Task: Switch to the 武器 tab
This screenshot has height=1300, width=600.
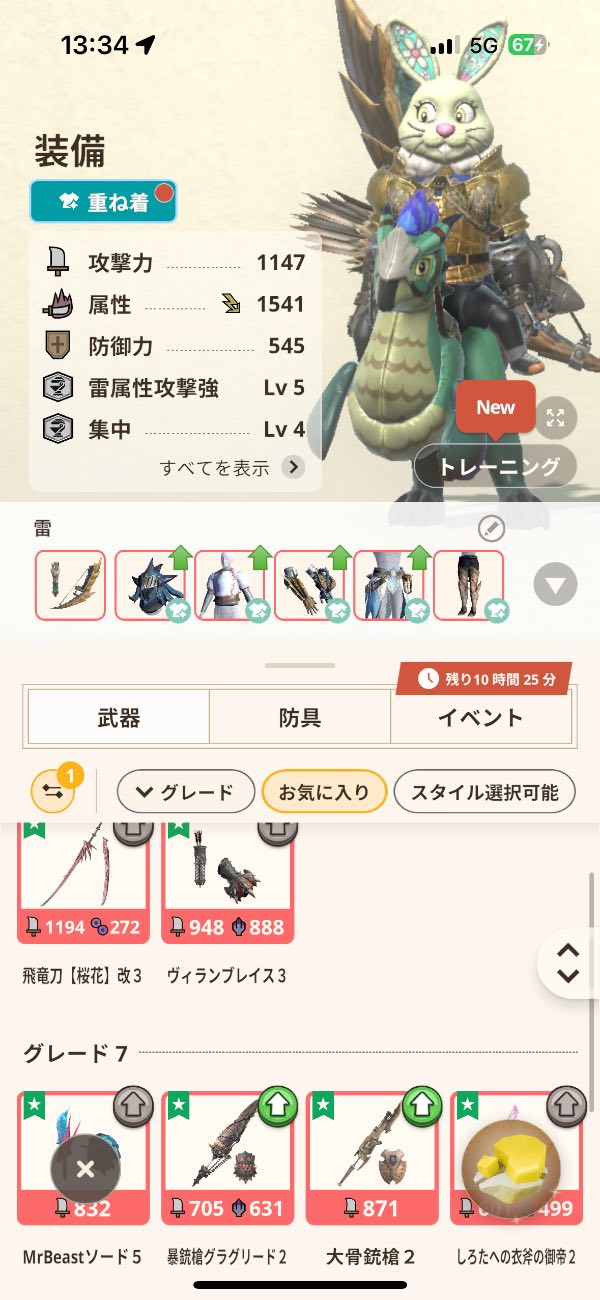Action: point(118,717)
